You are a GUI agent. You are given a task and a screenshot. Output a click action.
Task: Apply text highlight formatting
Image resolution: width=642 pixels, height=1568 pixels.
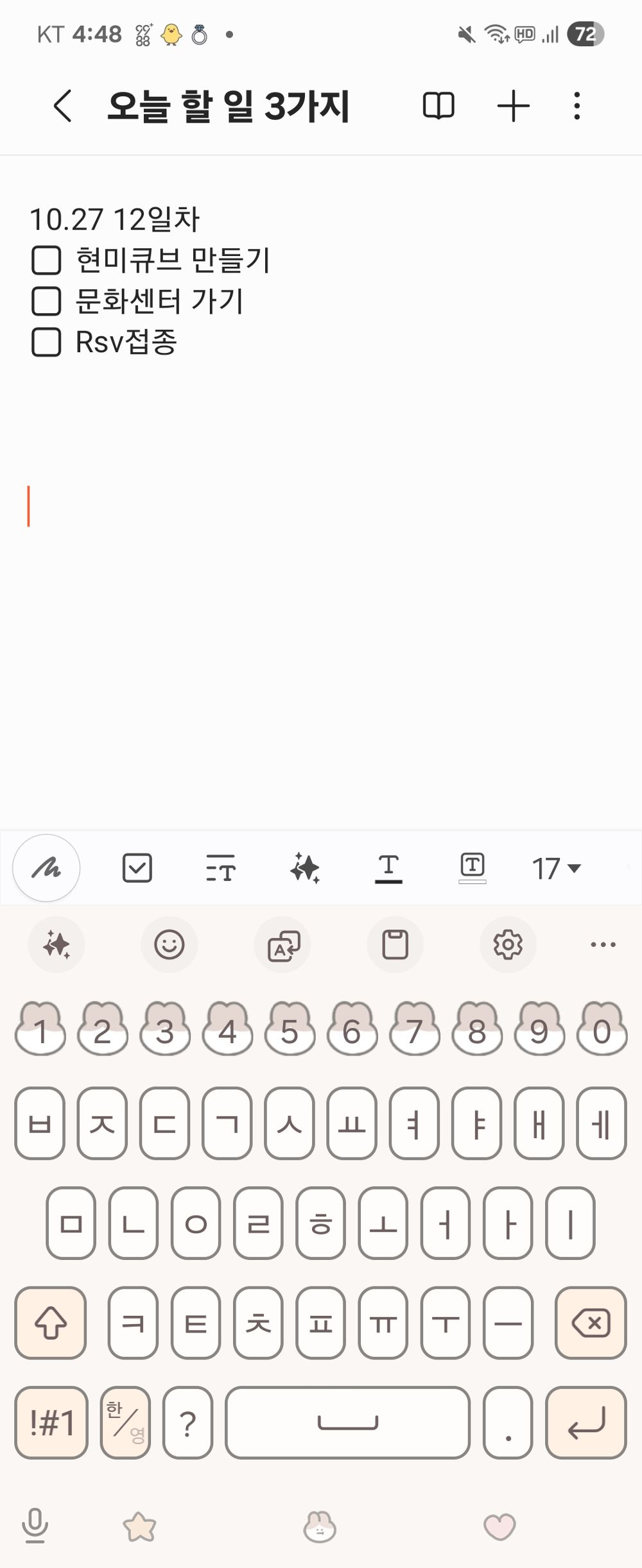pyautogui.click(x=473, y=867)
